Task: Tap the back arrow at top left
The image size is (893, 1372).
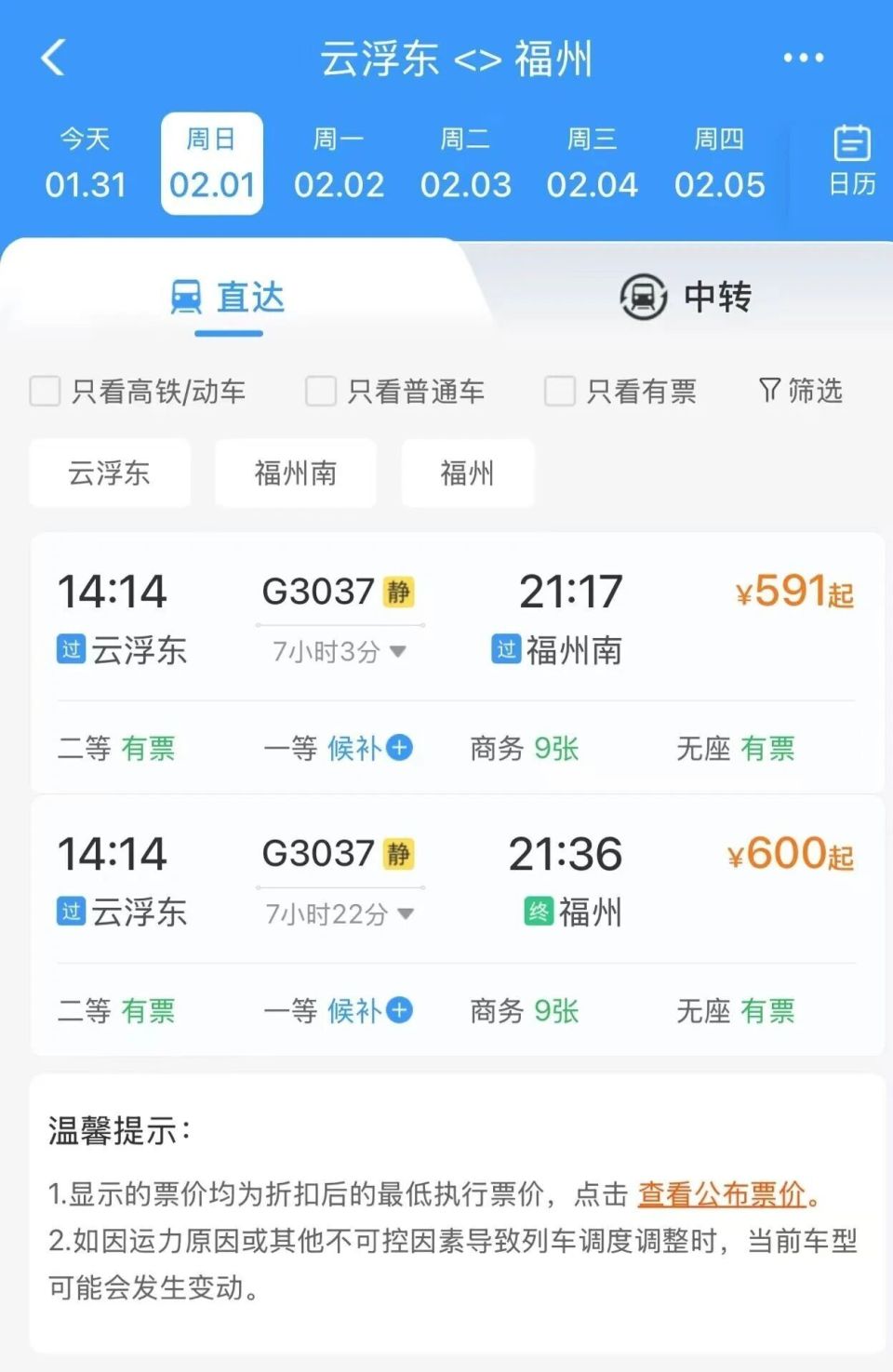Action: pos(53,58)
